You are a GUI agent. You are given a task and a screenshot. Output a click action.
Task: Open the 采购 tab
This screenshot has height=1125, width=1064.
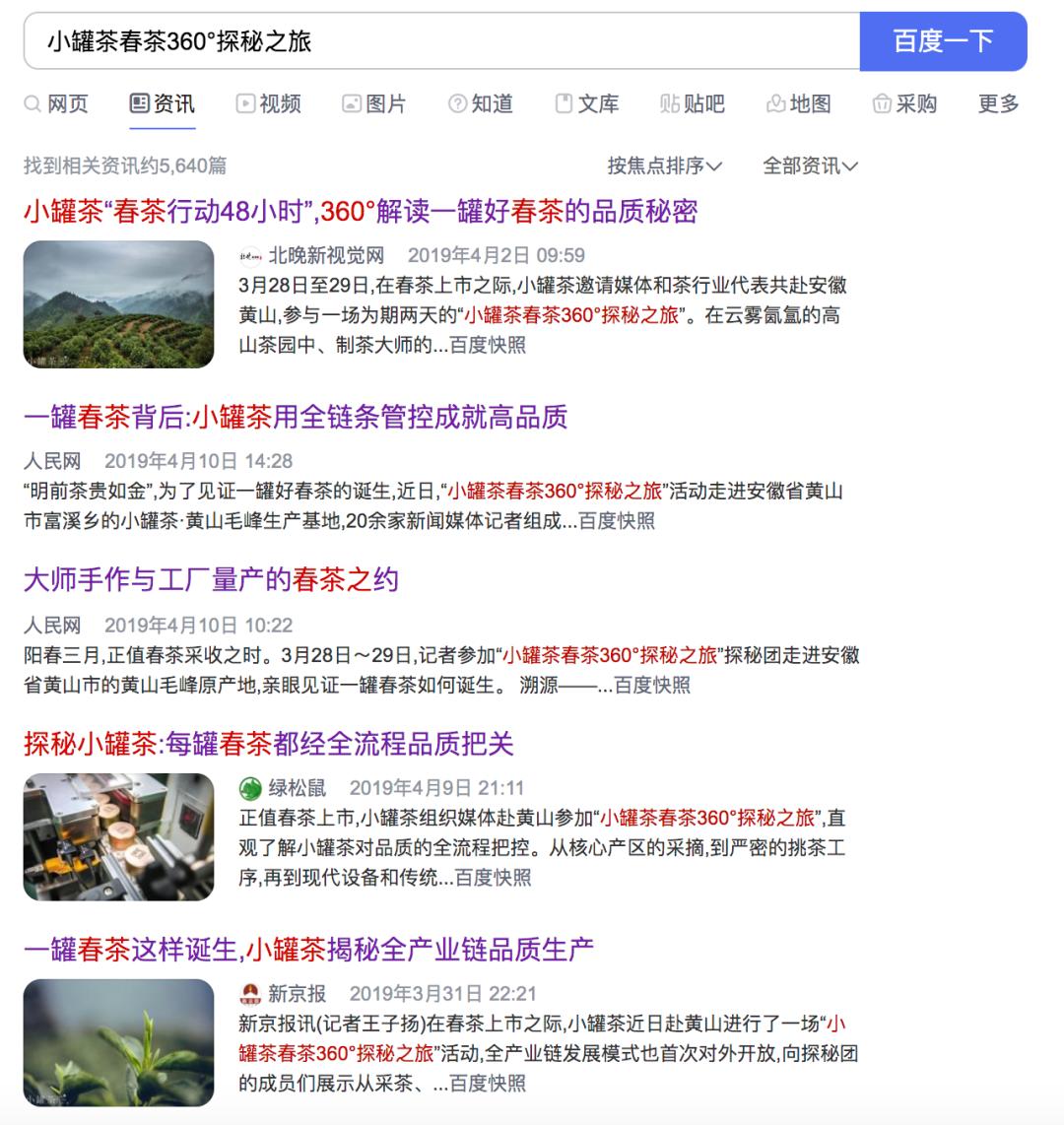point(905,103)
